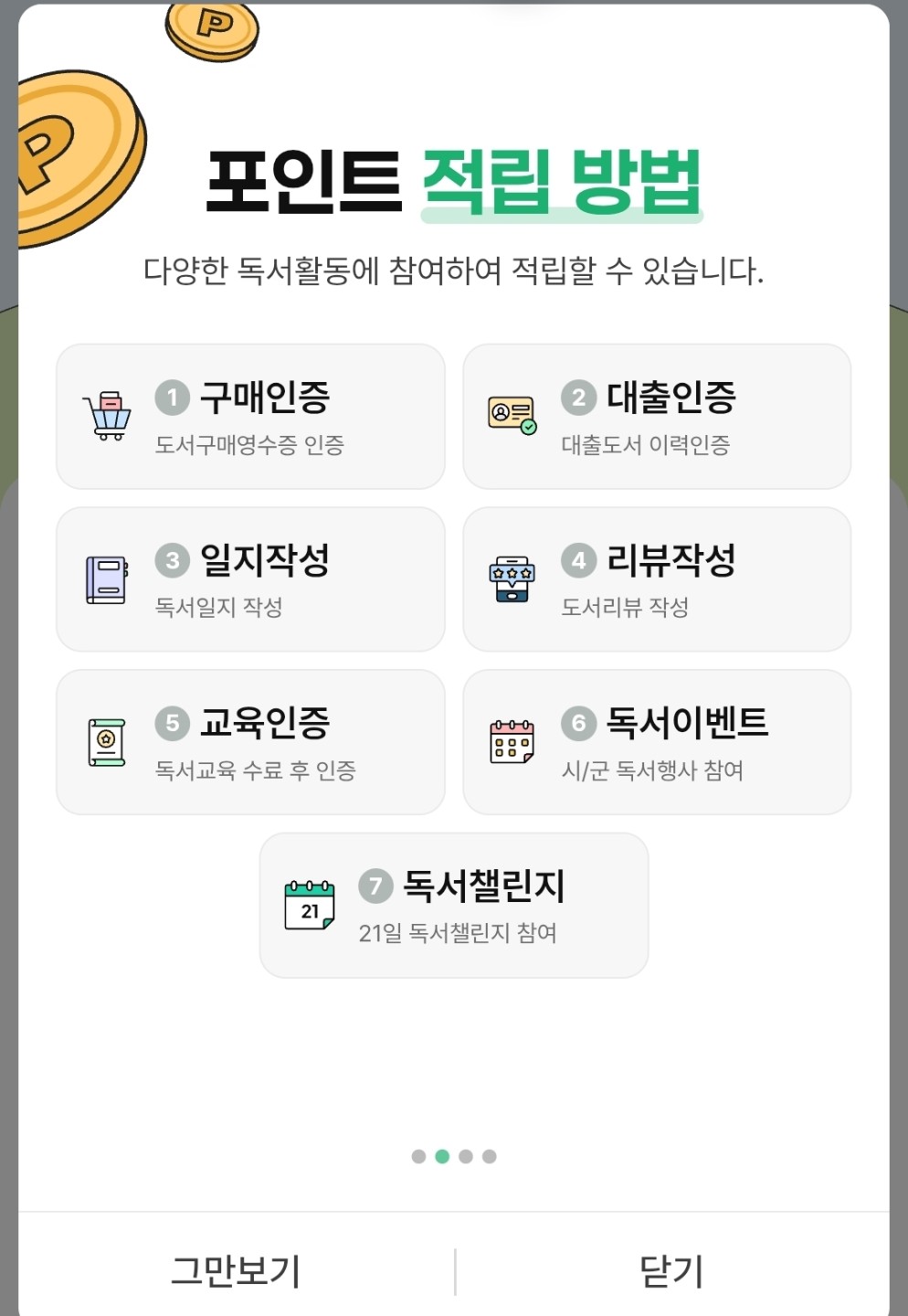Viewport: 908px width, 1316px height.
Task: Click the last pagination dot
Action: [489, 1156]
